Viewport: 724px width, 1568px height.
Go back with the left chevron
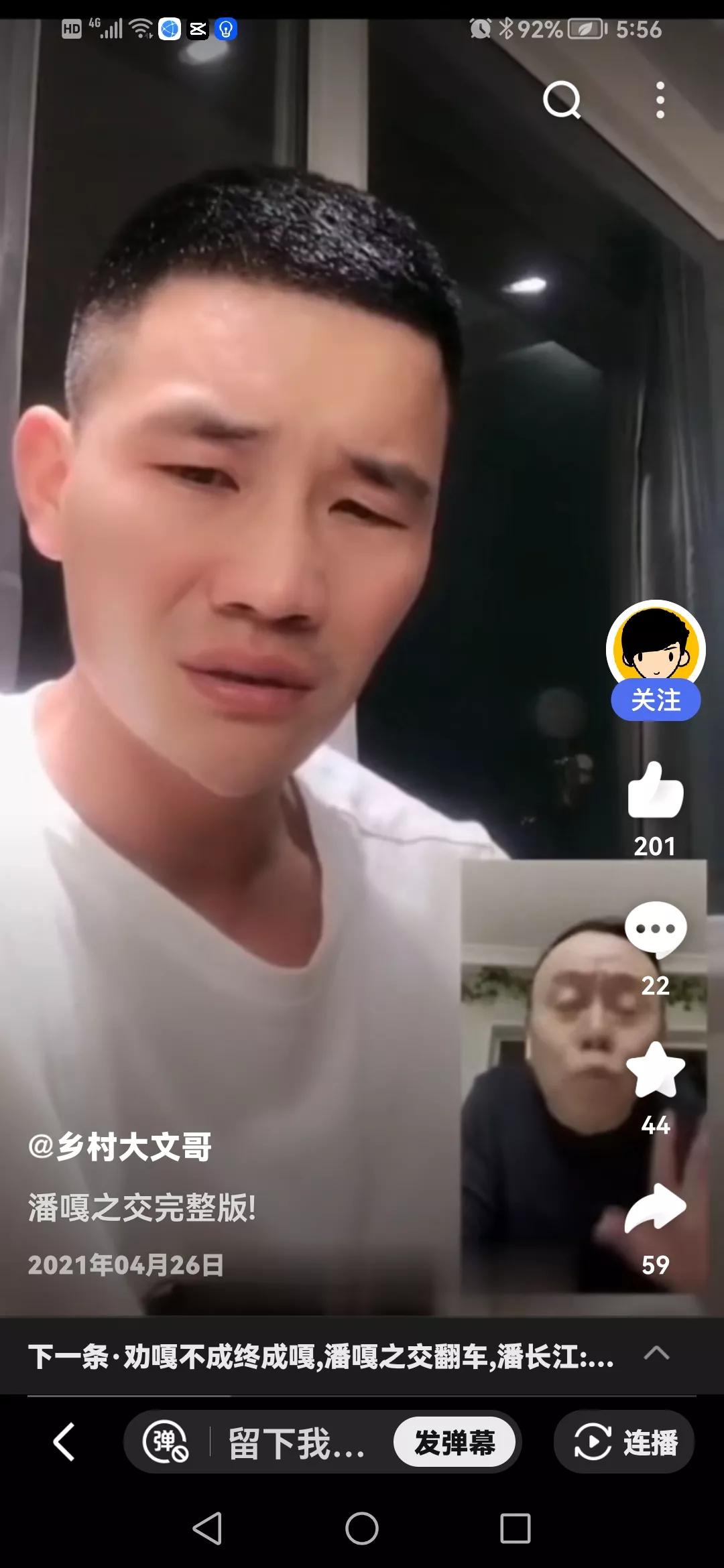(64, 1442)
